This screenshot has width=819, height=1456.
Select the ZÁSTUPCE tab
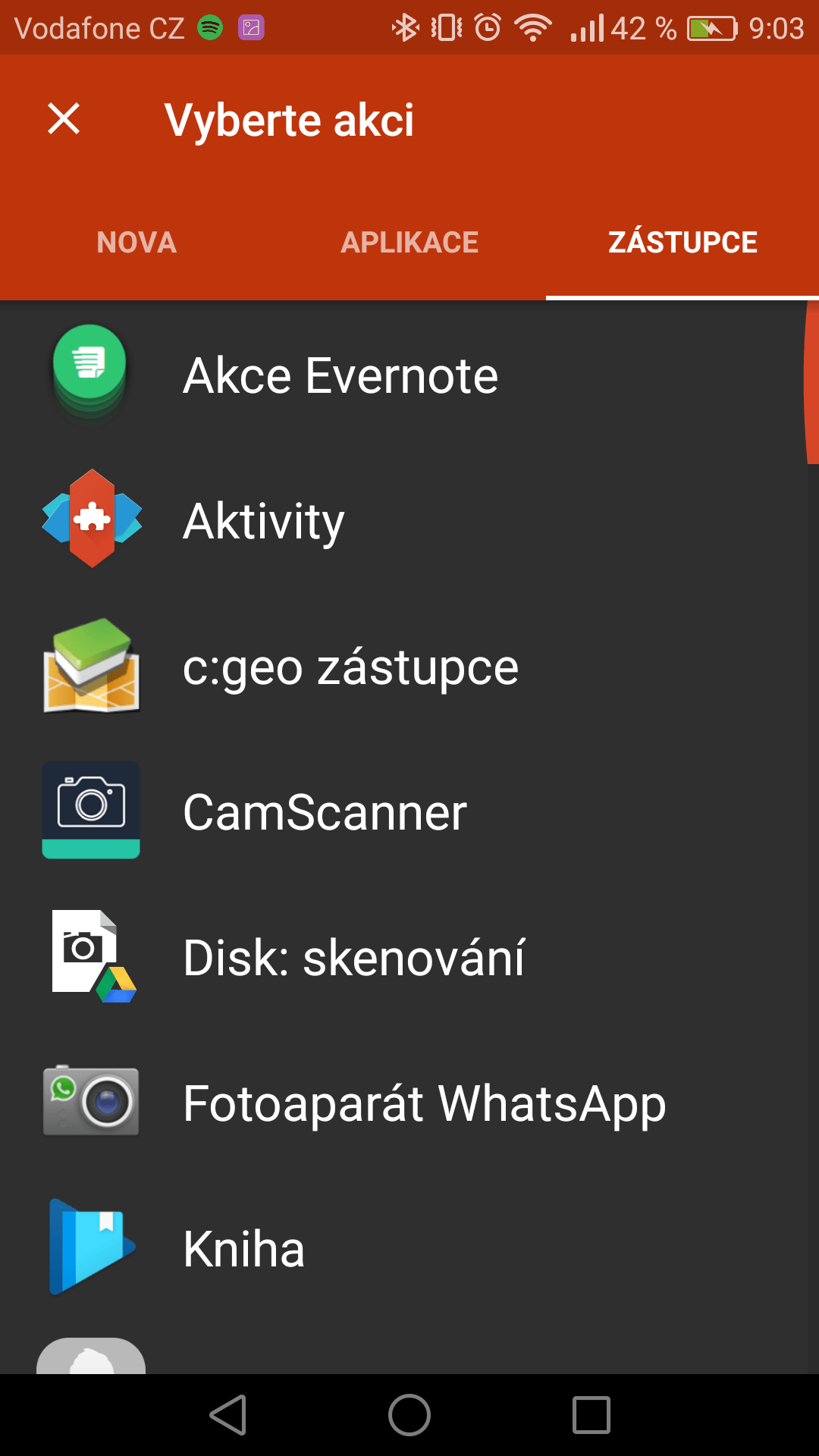tap(682, 243)
